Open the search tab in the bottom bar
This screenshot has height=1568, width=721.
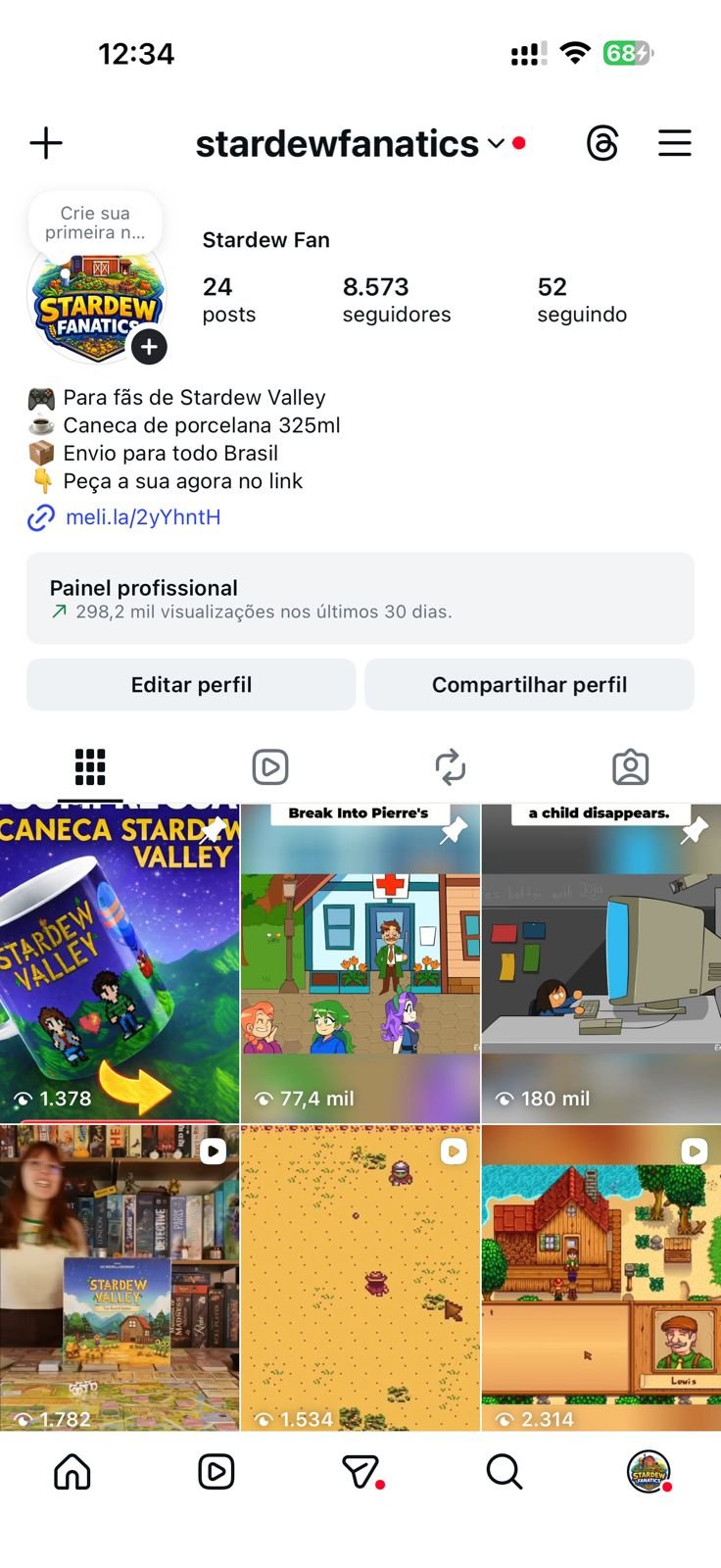(x=504, y=1471)
